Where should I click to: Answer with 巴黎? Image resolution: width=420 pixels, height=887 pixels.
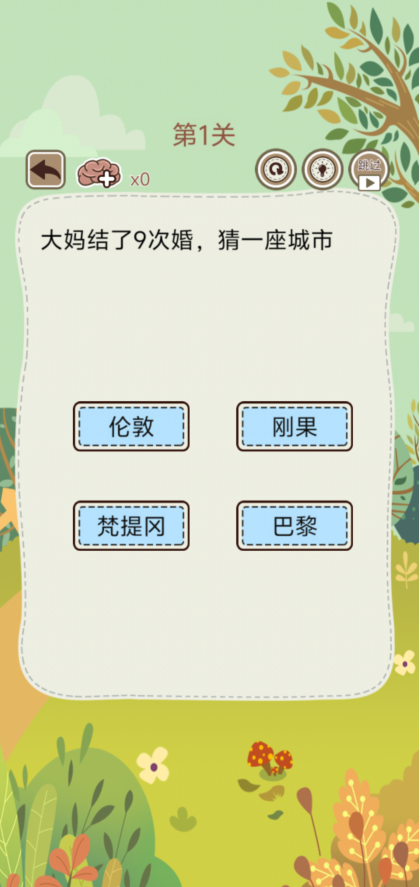[294, 526]
